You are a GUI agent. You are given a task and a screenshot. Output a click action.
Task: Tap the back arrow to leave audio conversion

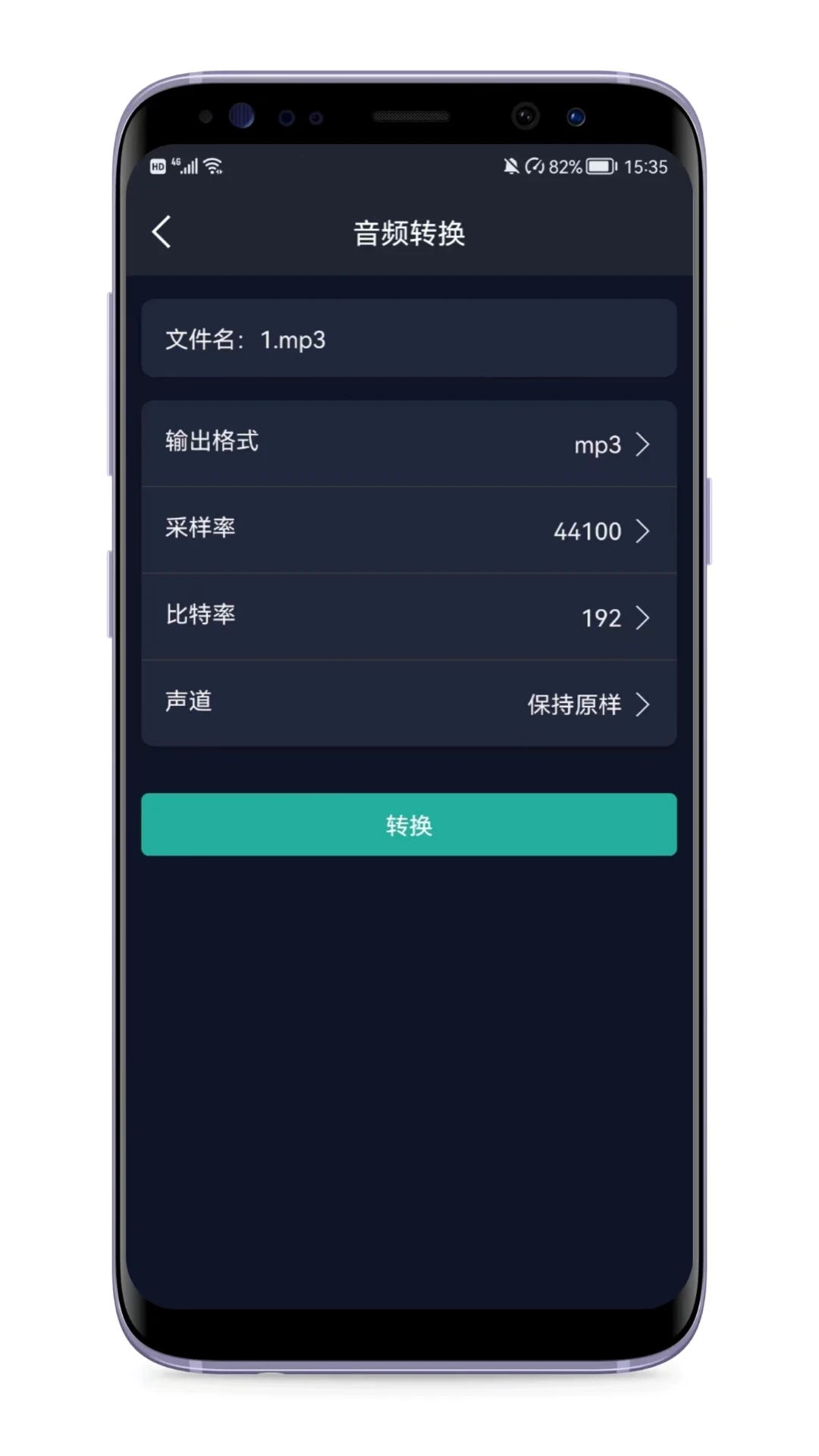[162, 234]
